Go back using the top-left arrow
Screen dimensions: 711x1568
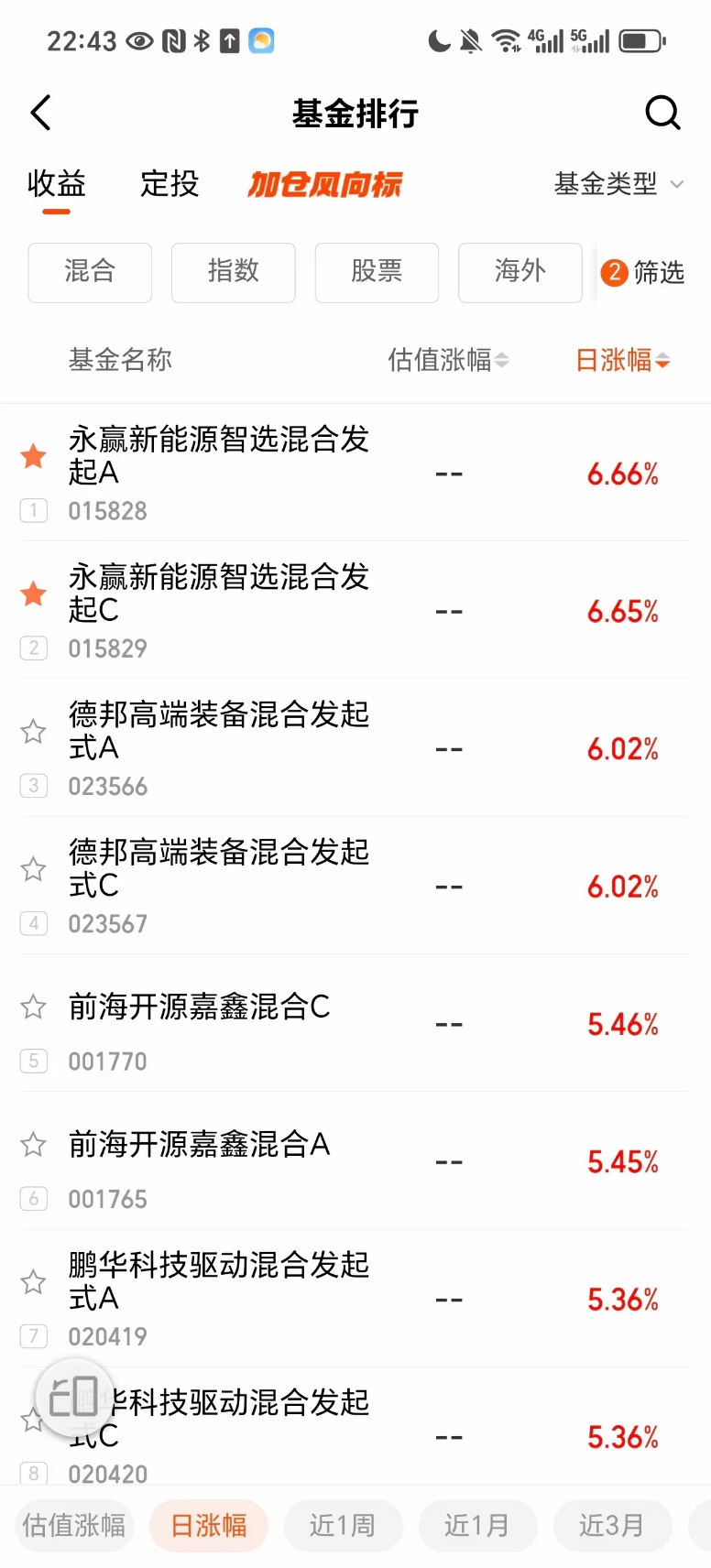40,114
